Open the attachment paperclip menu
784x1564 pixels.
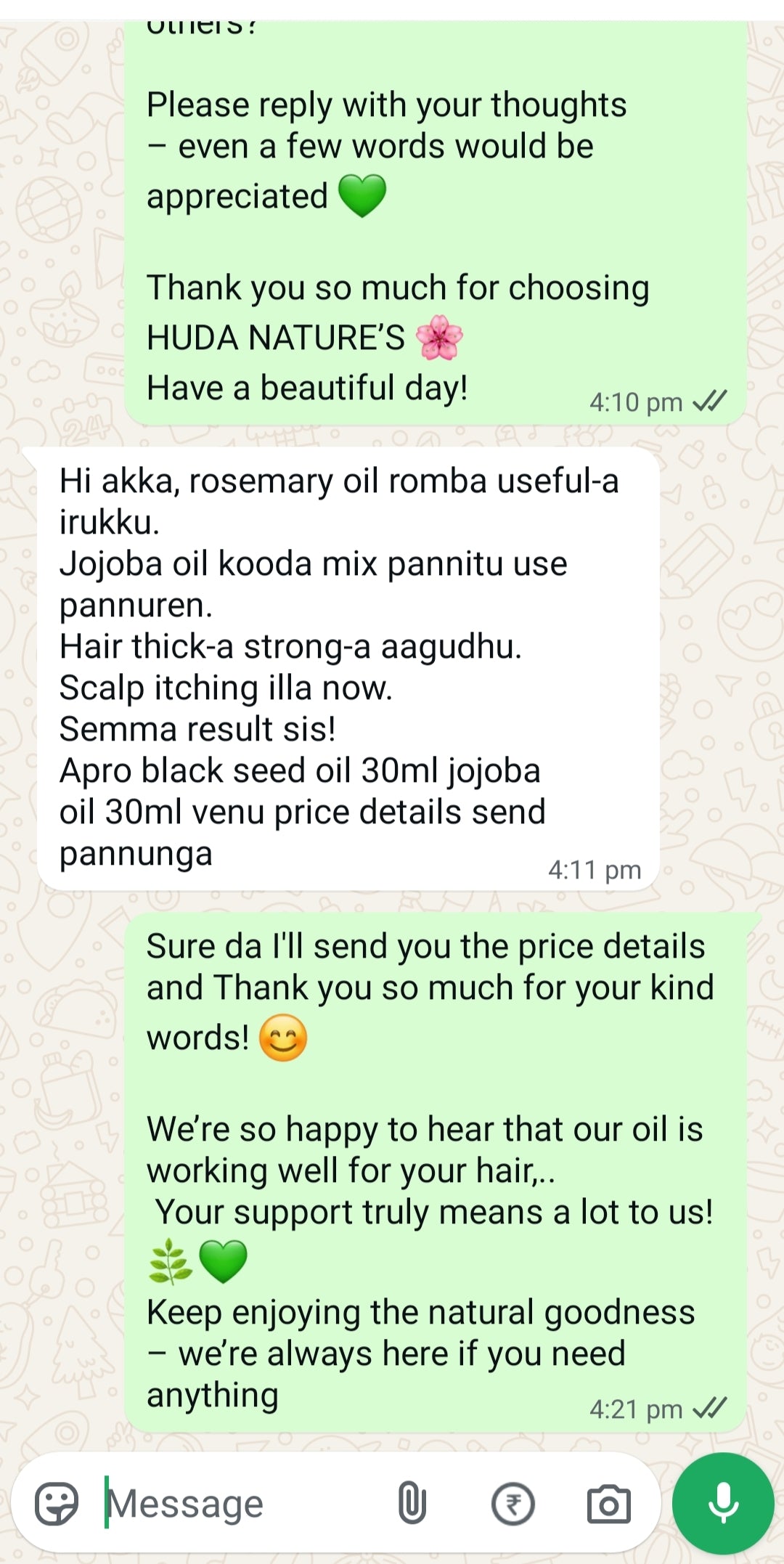point(412,1503)
